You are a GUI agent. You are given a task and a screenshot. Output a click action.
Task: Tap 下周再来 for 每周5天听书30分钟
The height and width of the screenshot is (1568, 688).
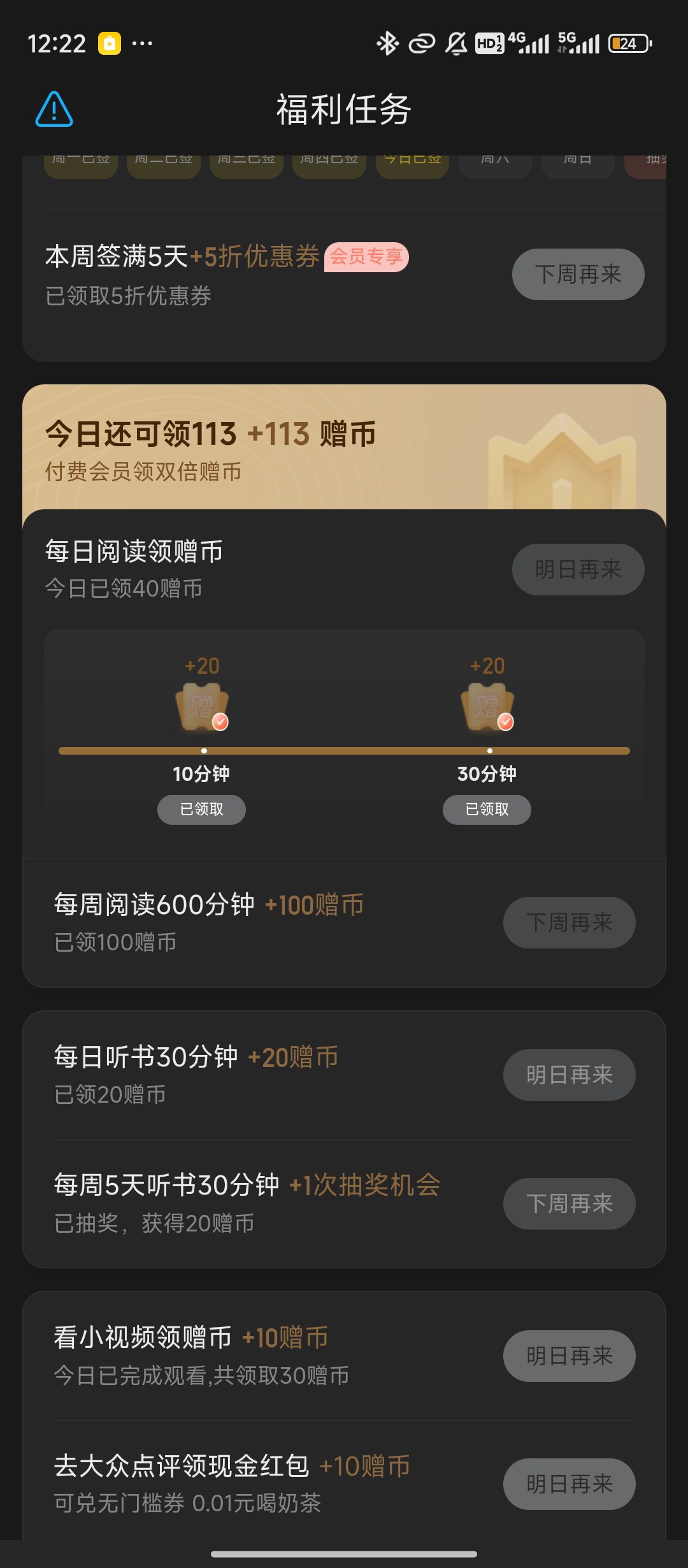(x=569, y=1203)
